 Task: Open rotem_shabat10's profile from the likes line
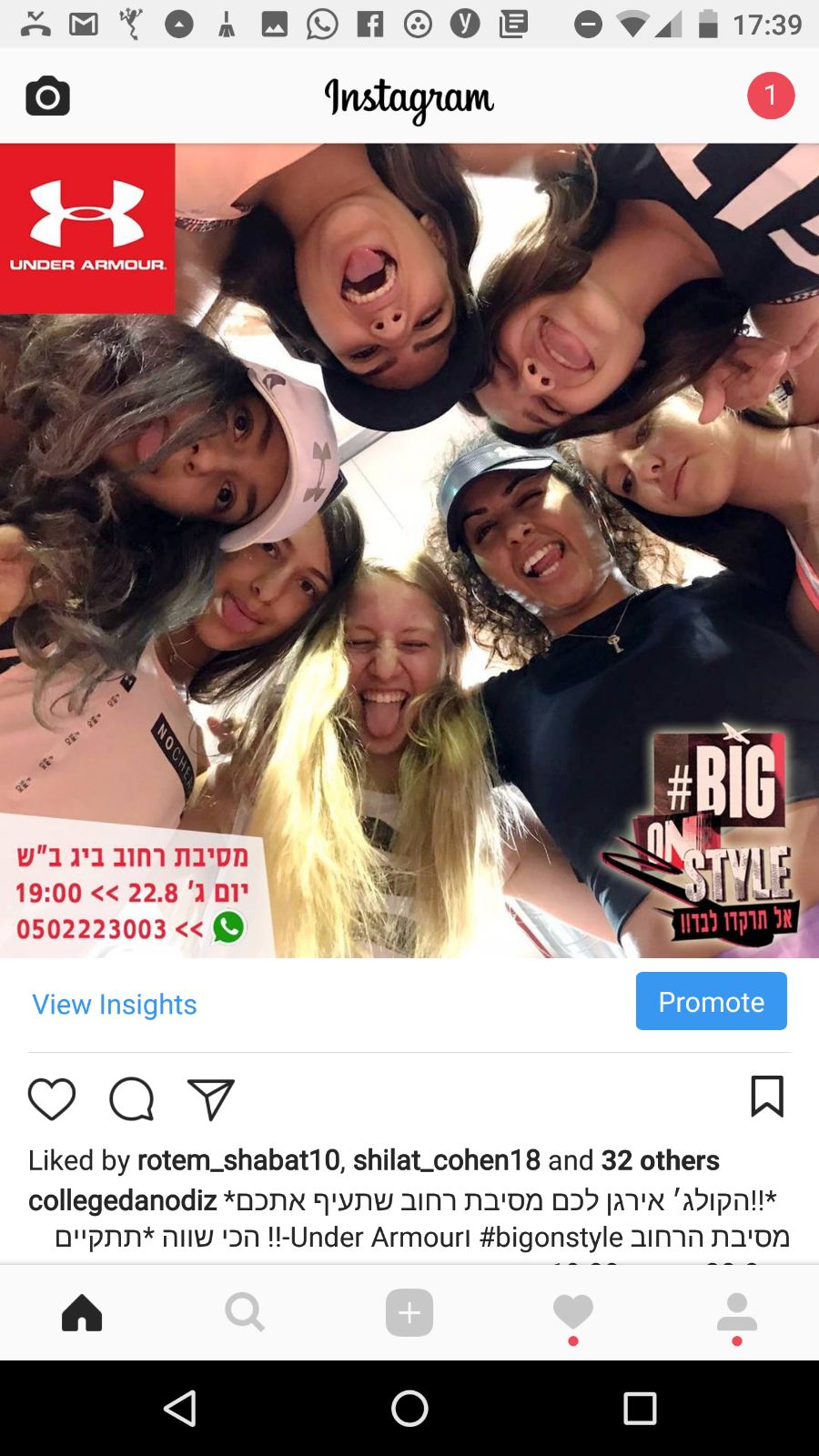click(x=238, y=1160)
